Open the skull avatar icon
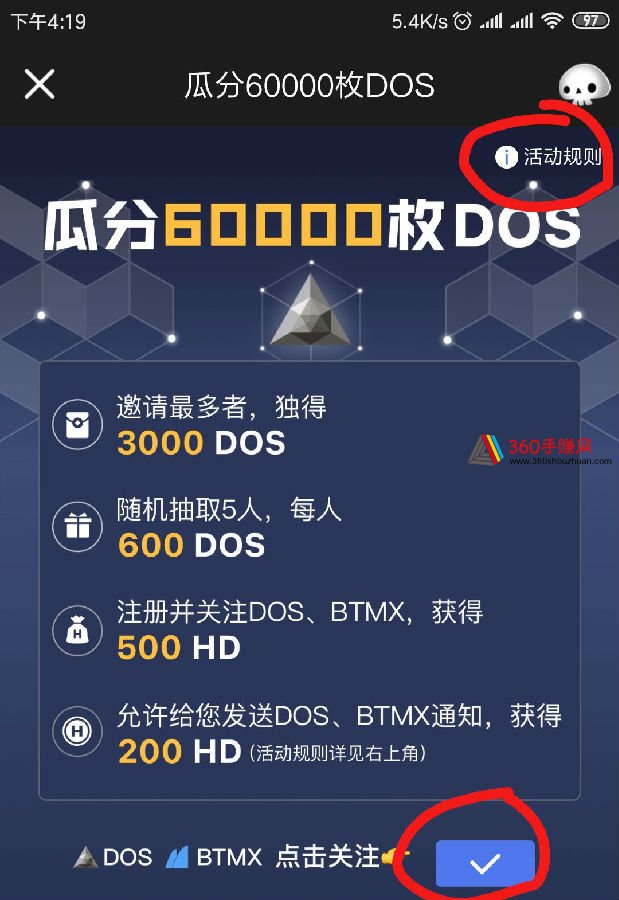The width and height of the screenshot is (619, 900). 581,87
